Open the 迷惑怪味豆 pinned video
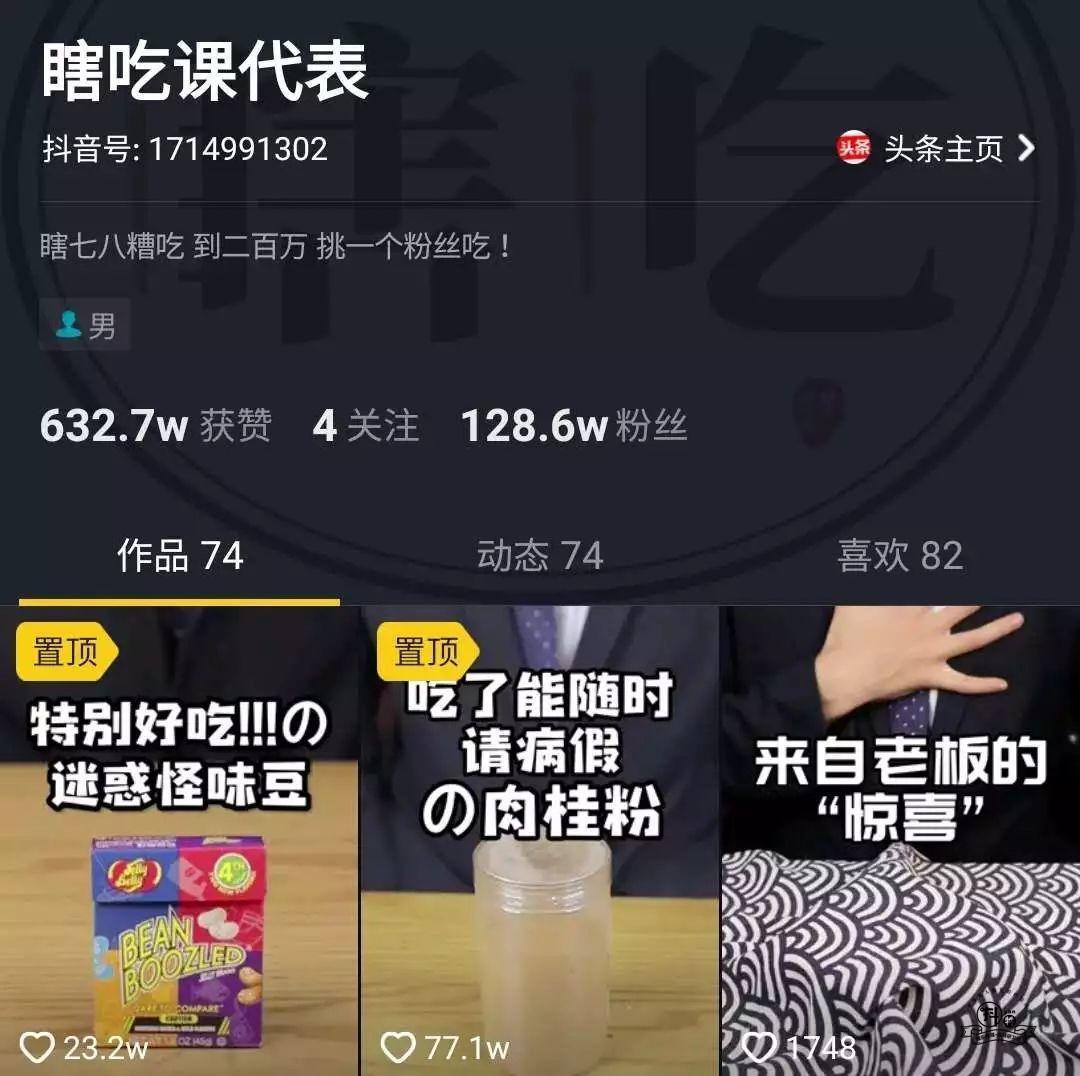The height and width of the screenshot is (1076, 1080). (180, 840)
